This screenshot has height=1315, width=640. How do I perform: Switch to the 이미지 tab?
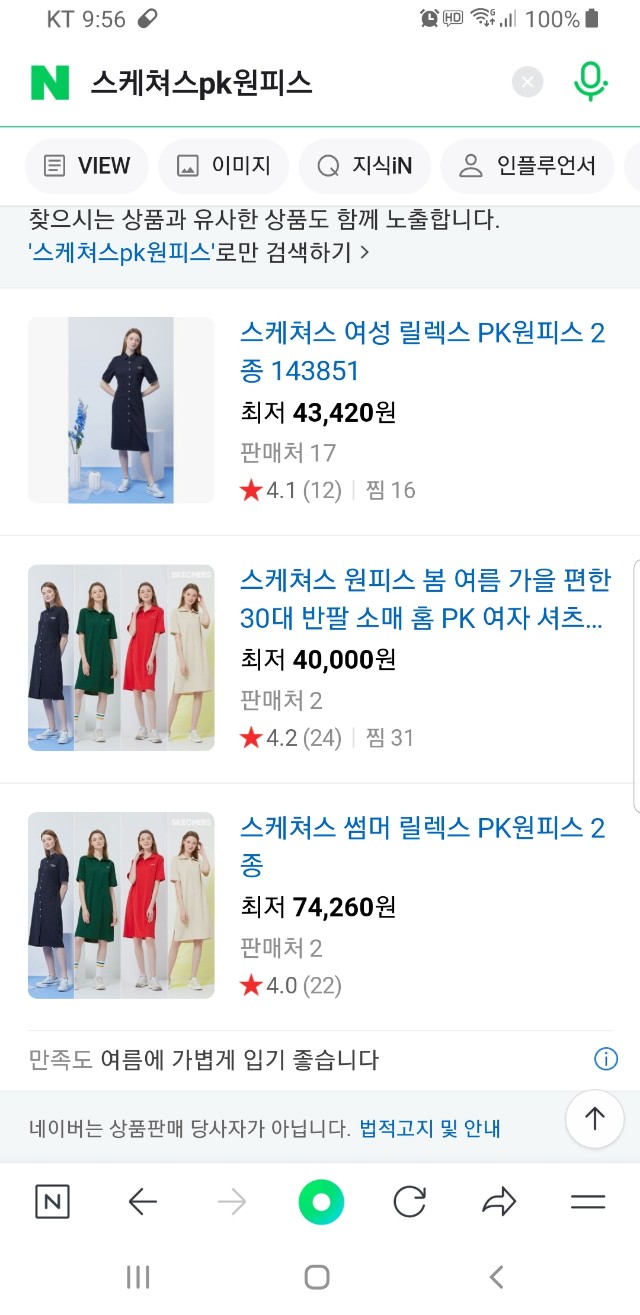[223, 166]
